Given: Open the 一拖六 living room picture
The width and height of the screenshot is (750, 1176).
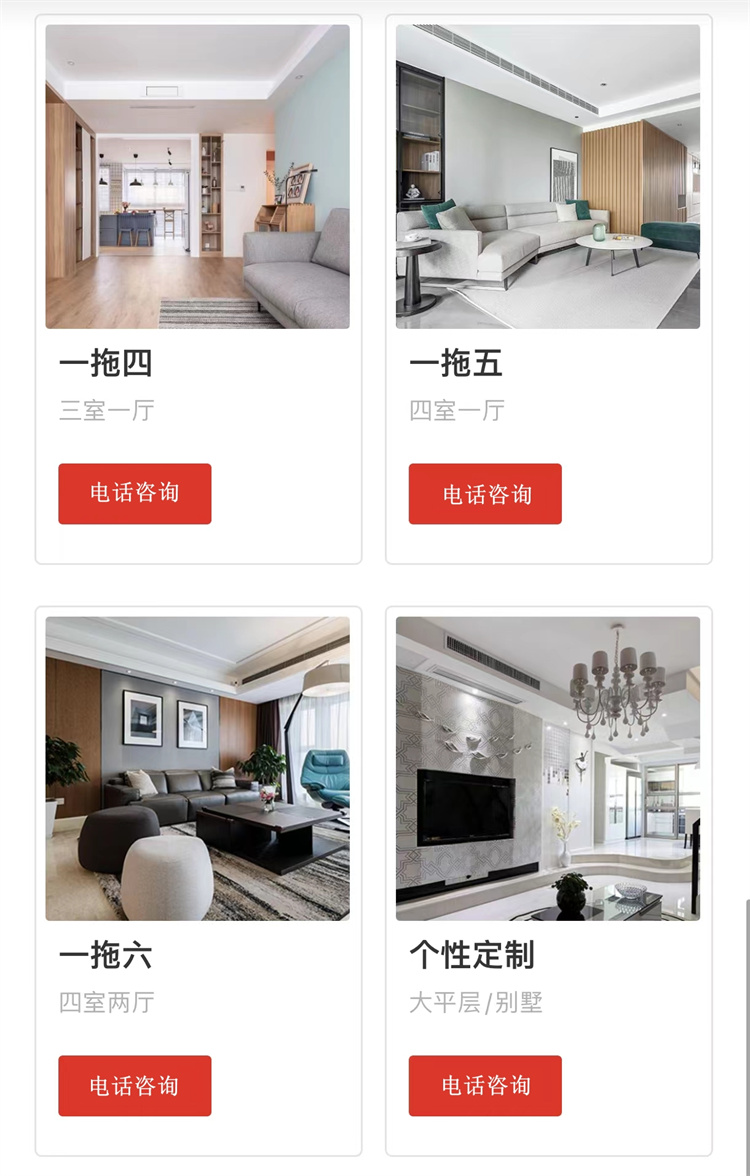Looking at the screenshot, I should (x=197, y=768).
